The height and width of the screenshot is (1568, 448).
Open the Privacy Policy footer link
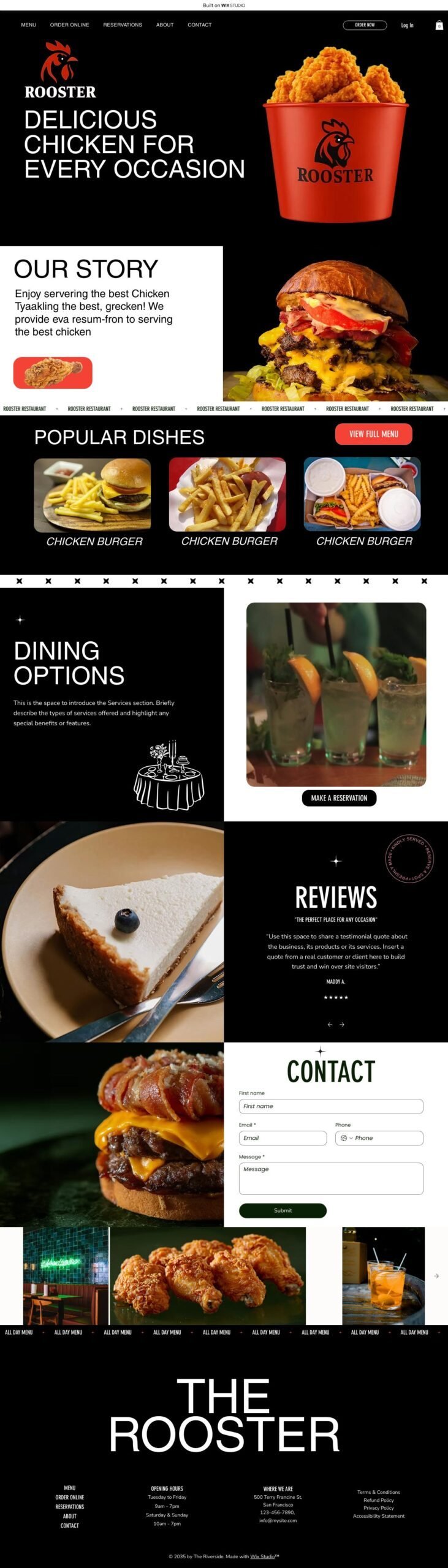click(x=378, y=1508)
